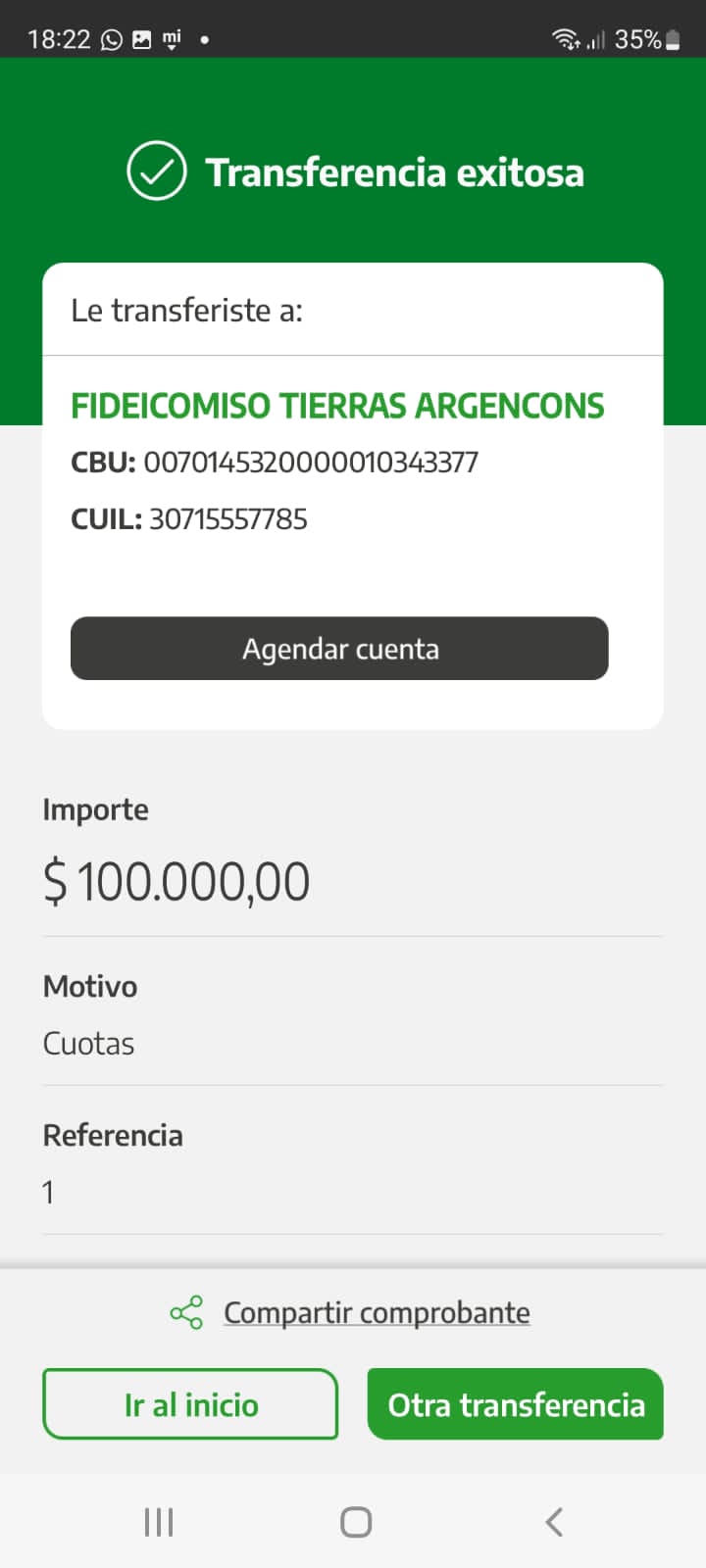
Task: Go back home with Ir al inicio
Action: pyautogui.click(x=190, y=1404)
